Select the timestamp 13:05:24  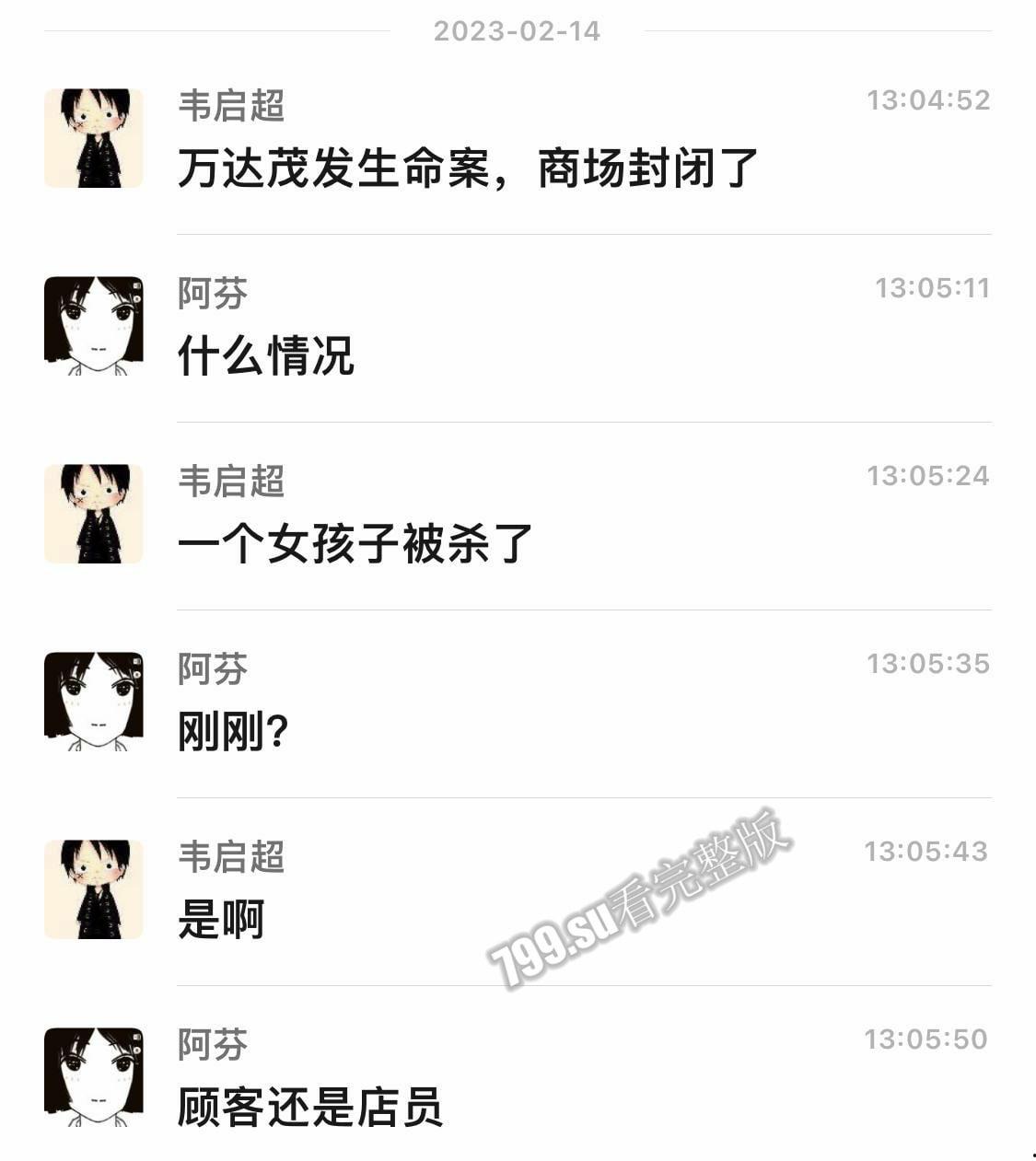[x=929, y=476]
